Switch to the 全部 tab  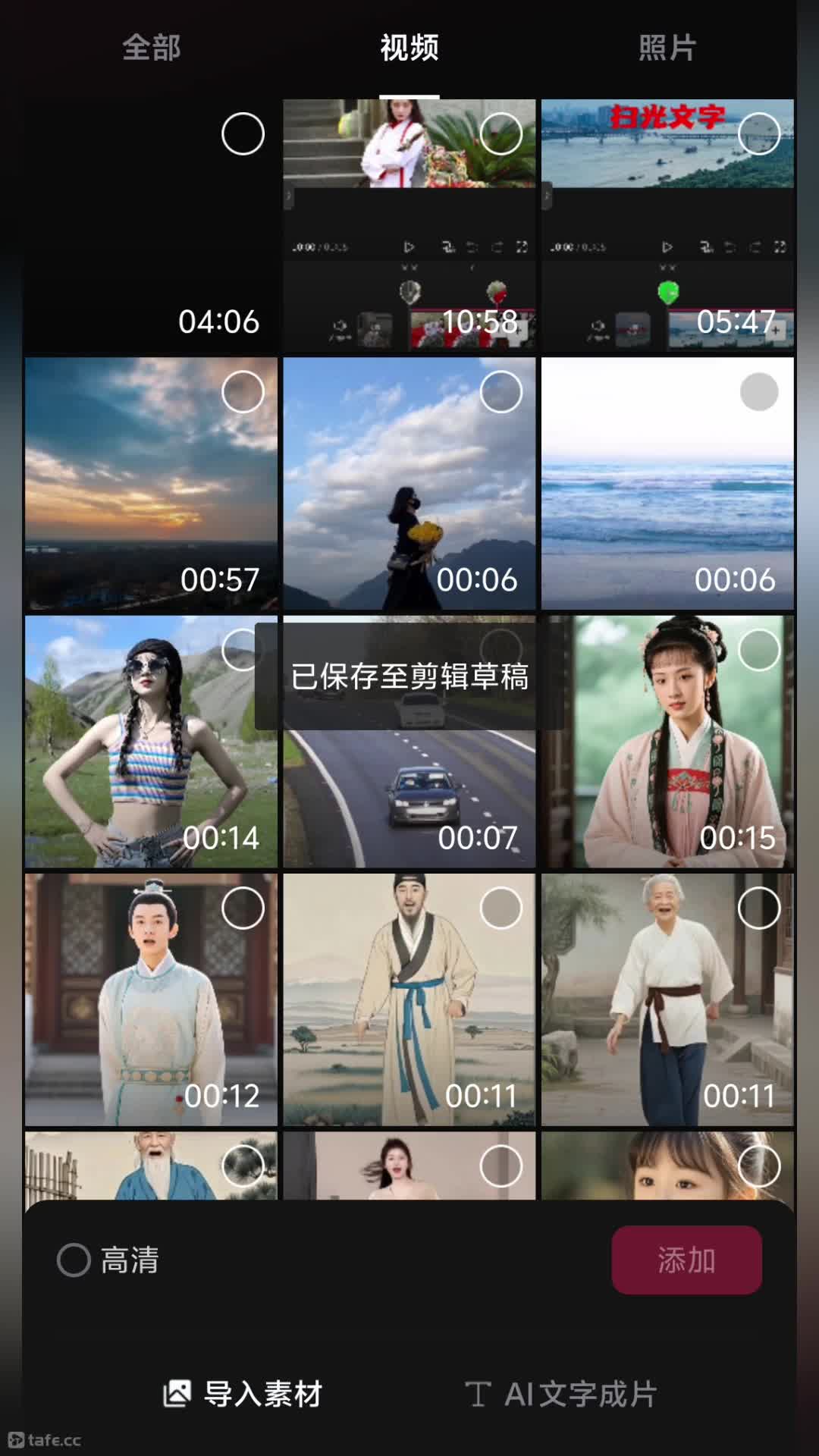click(x=151, y=48)
